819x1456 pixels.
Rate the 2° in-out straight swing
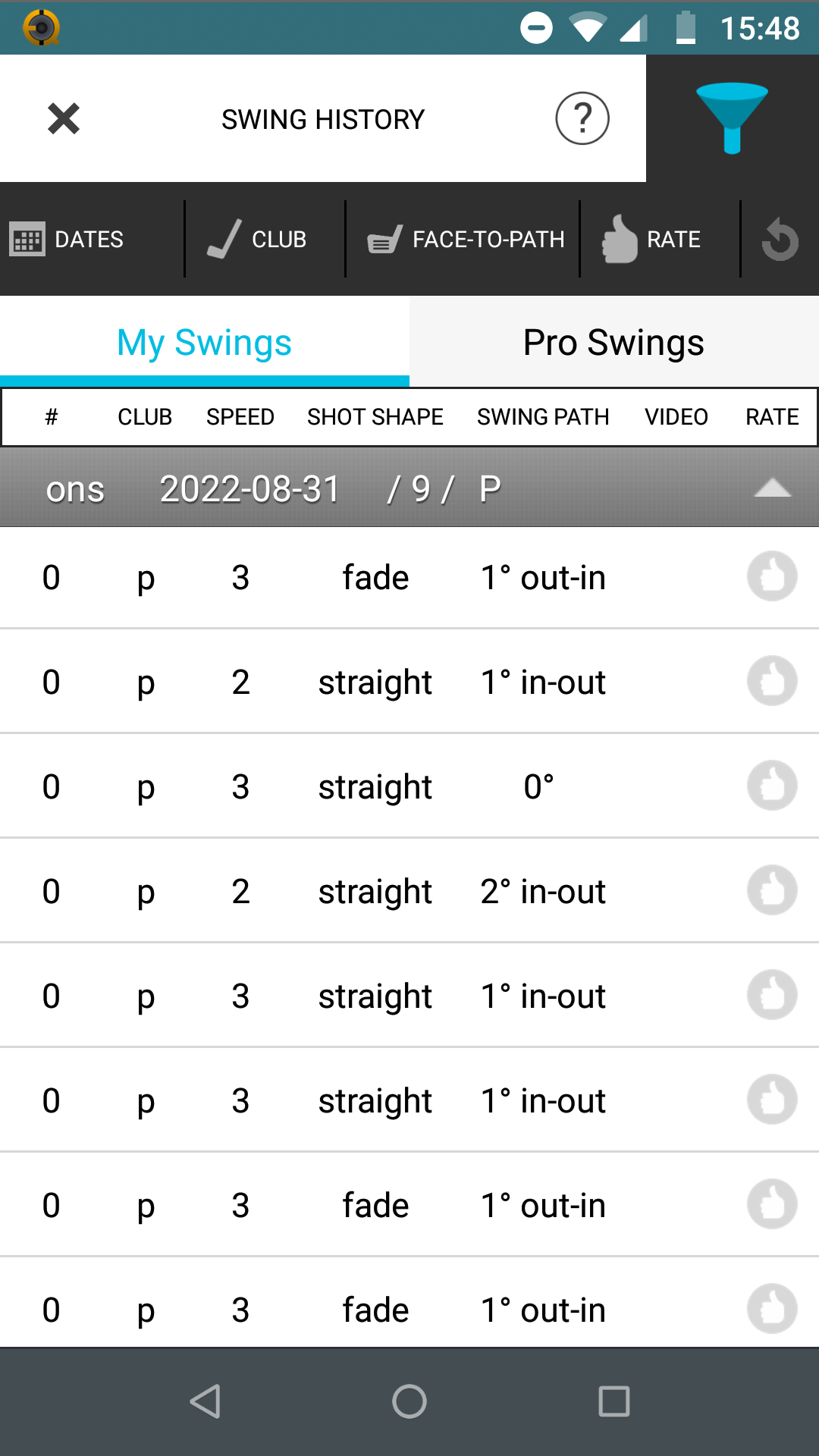pyautogui.click(x=772, y=890)
